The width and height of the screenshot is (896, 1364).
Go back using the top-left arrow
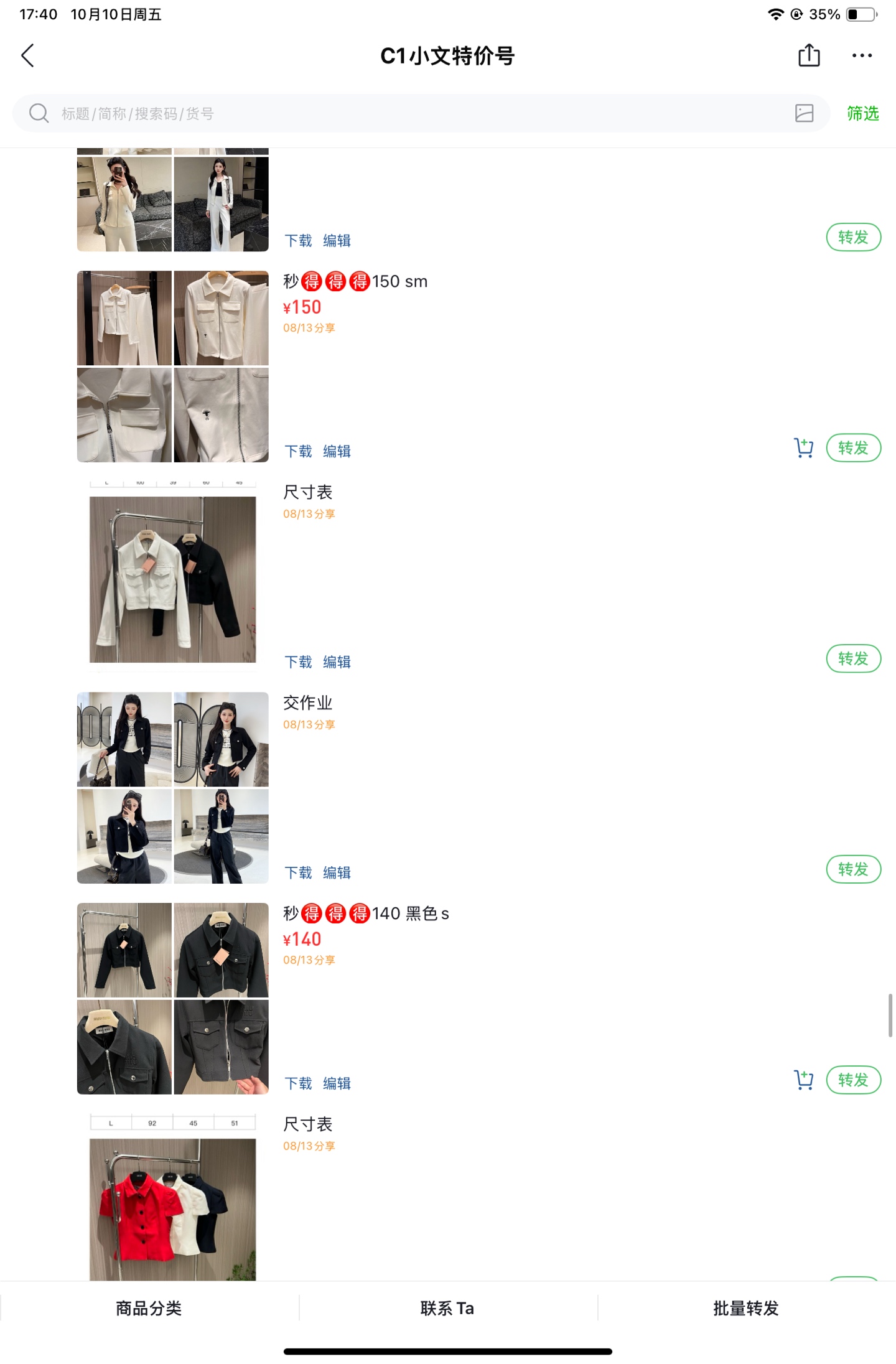28,56
